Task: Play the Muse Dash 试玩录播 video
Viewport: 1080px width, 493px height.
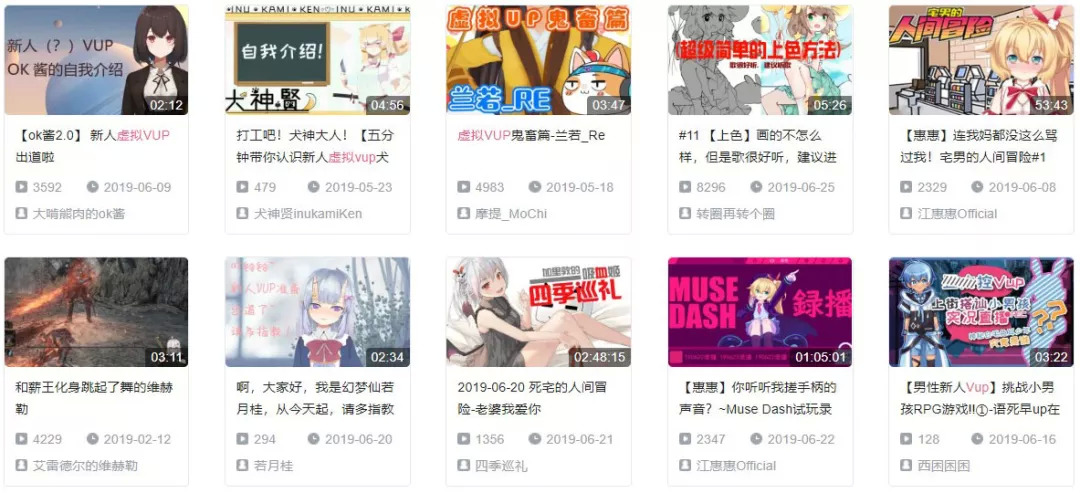Action: tap(760, 312)
